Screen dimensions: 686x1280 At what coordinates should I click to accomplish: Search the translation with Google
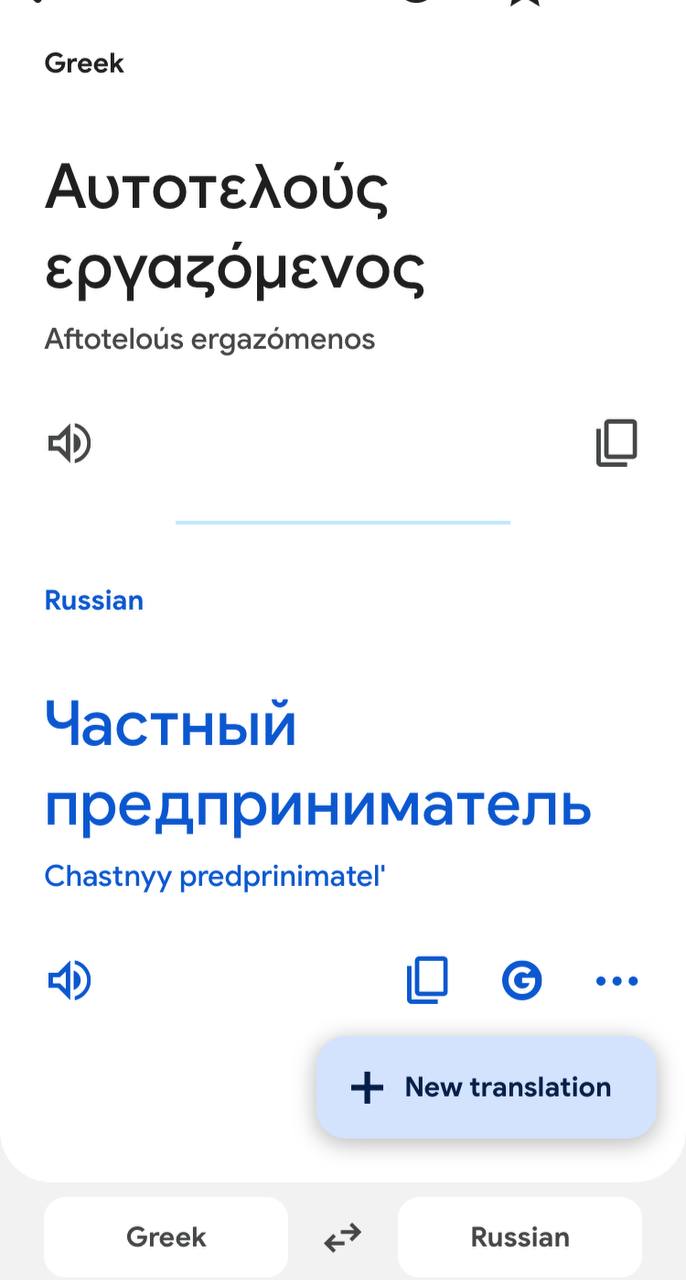[x=521, y=981]
